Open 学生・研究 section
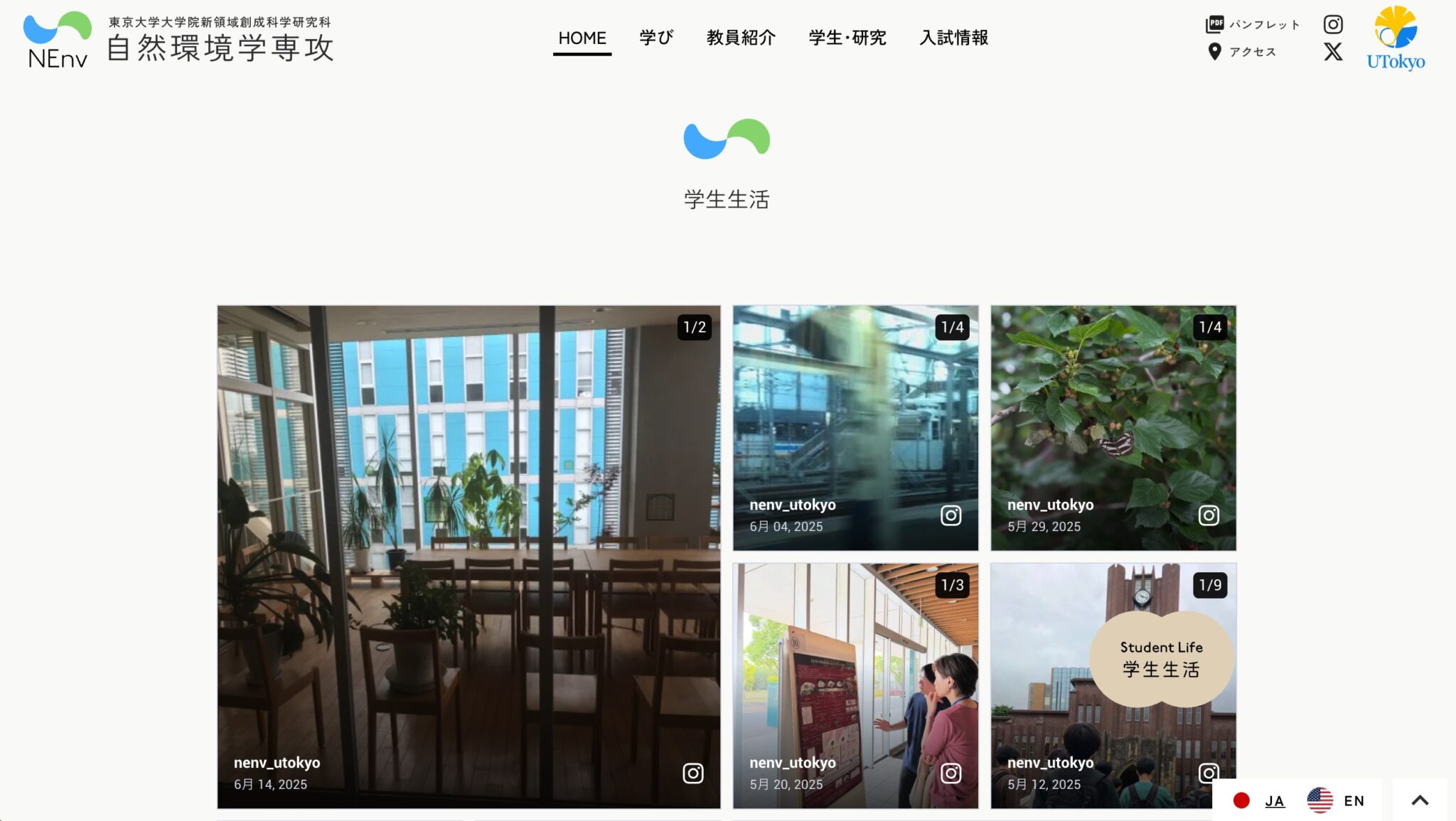 [x=847, y=38]
